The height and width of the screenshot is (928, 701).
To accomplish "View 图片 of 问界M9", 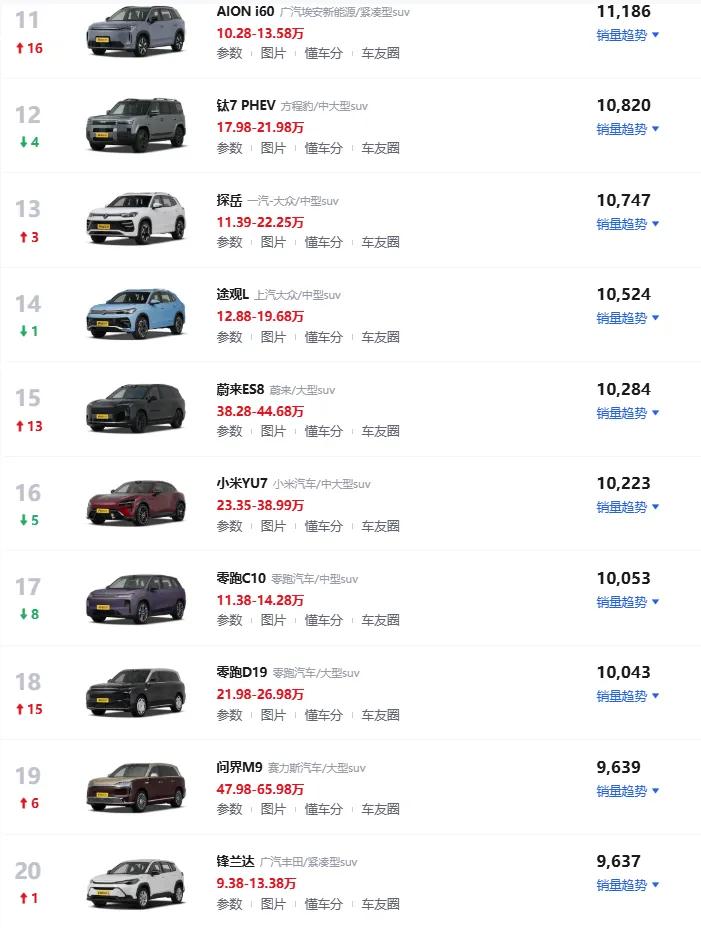I will pyautogui.click(x=273, y=809).
